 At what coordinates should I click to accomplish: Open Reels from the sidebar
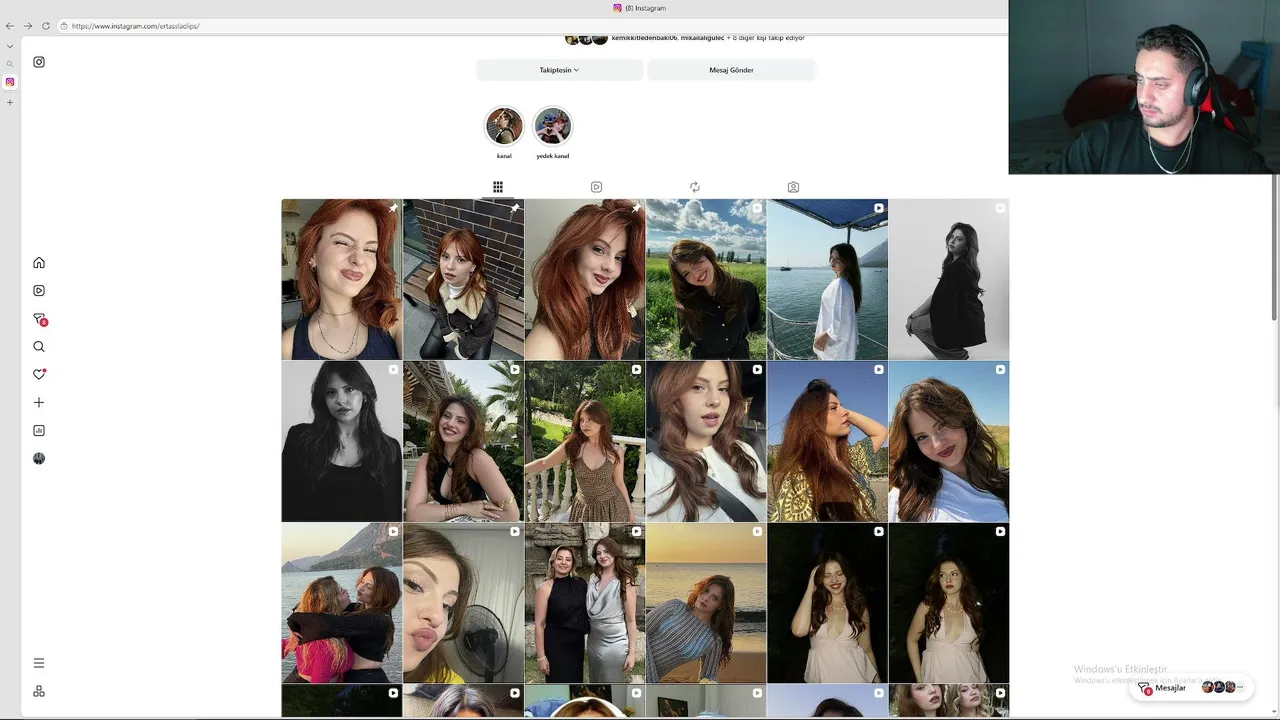point(39,291)
